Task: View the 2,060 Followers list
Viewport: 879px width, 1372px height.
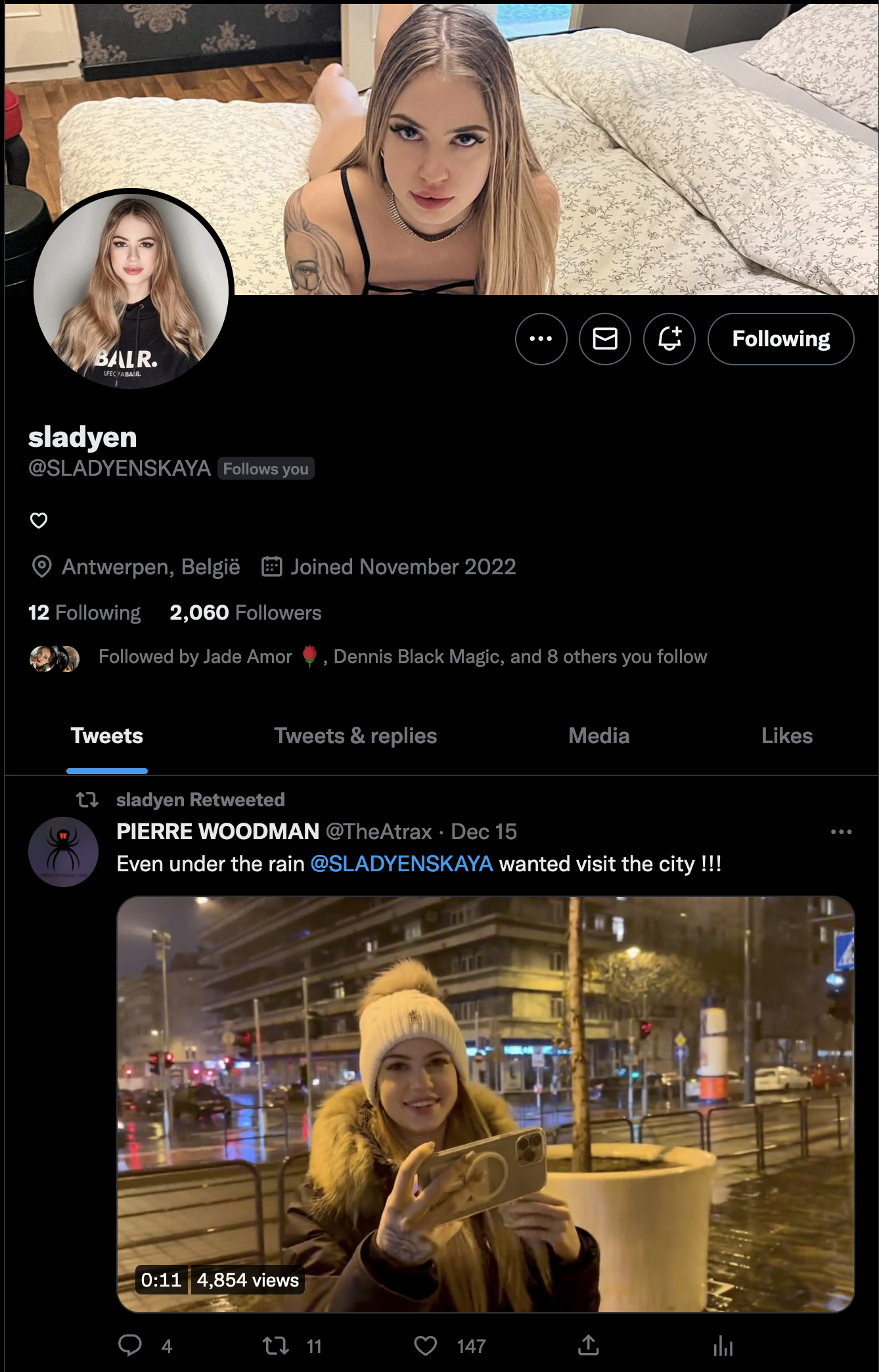Action: click(245, 613)
